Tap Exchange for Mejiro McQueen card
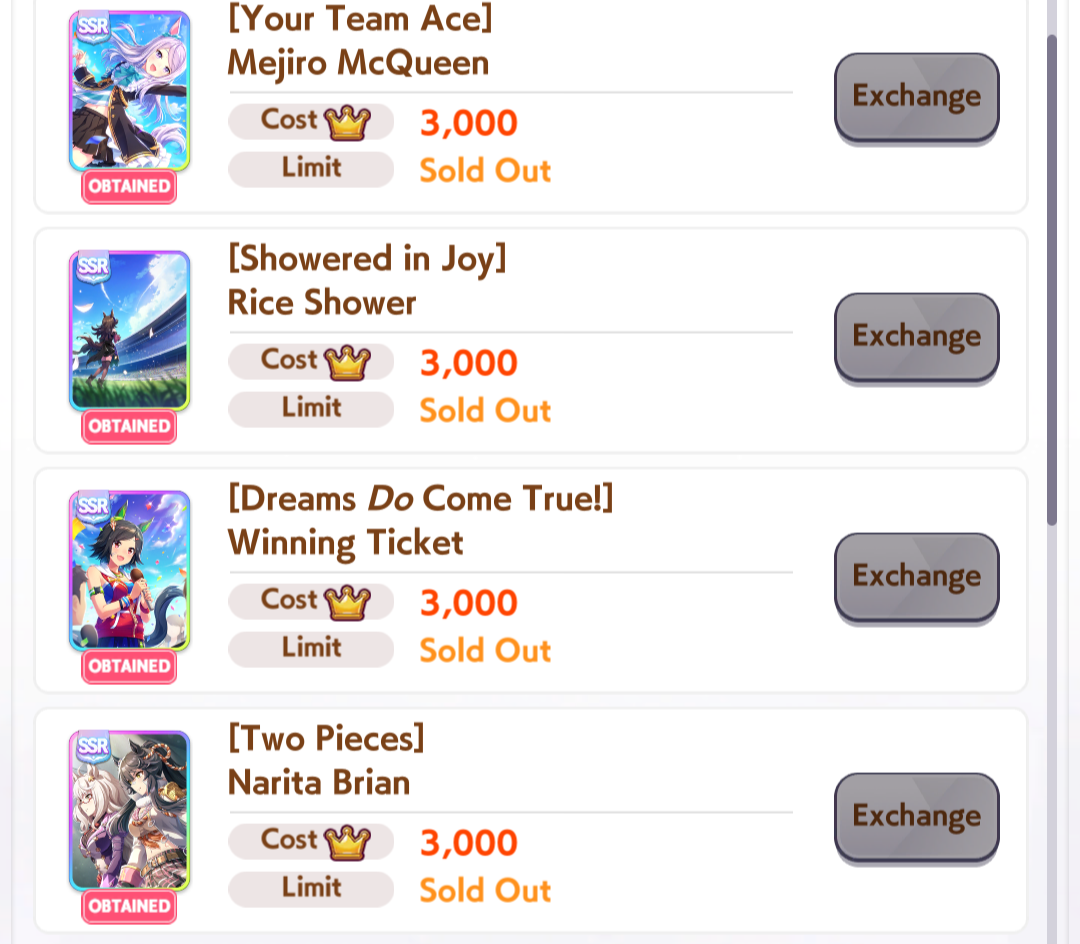 pos(916,96)
